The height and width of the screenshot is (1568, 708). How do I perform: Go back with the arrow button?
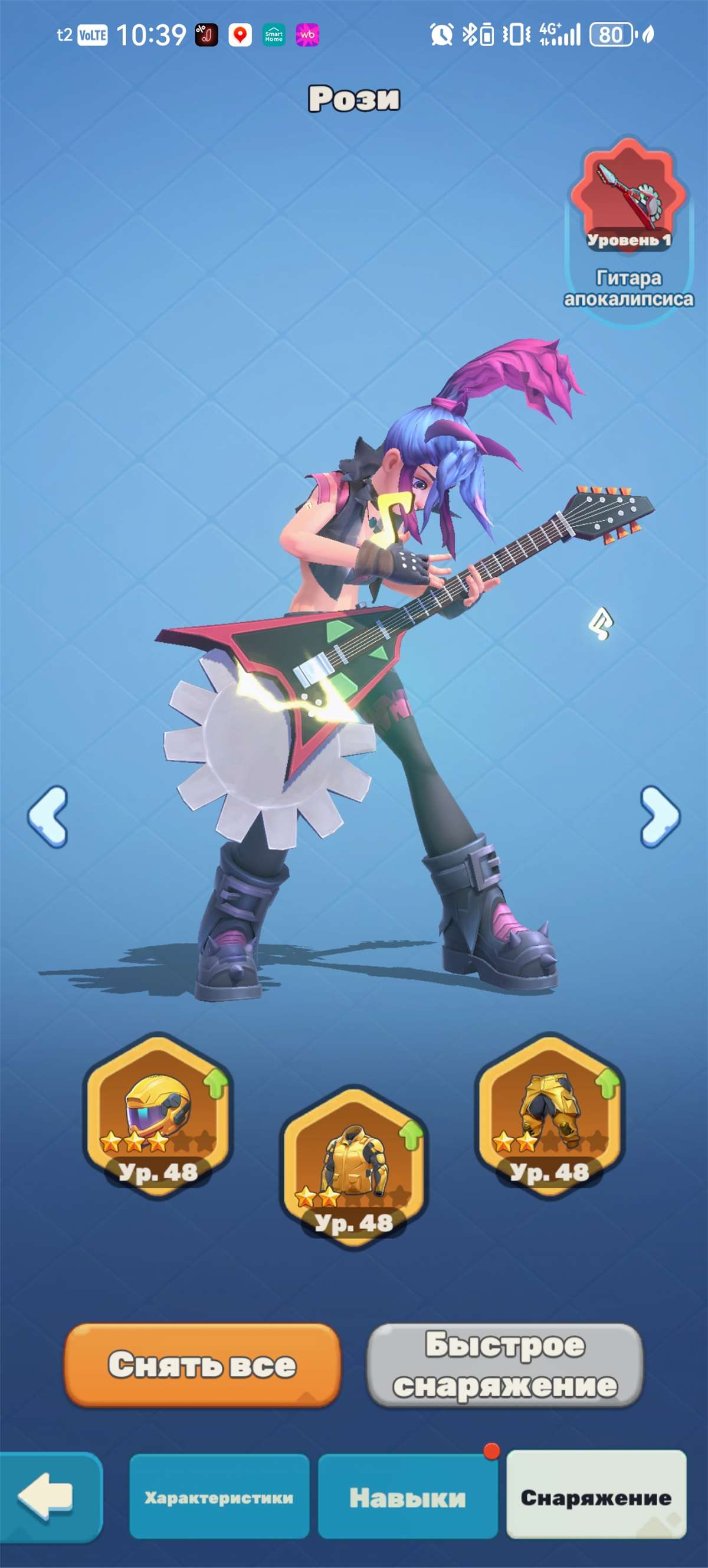[x=48, y=1496]
